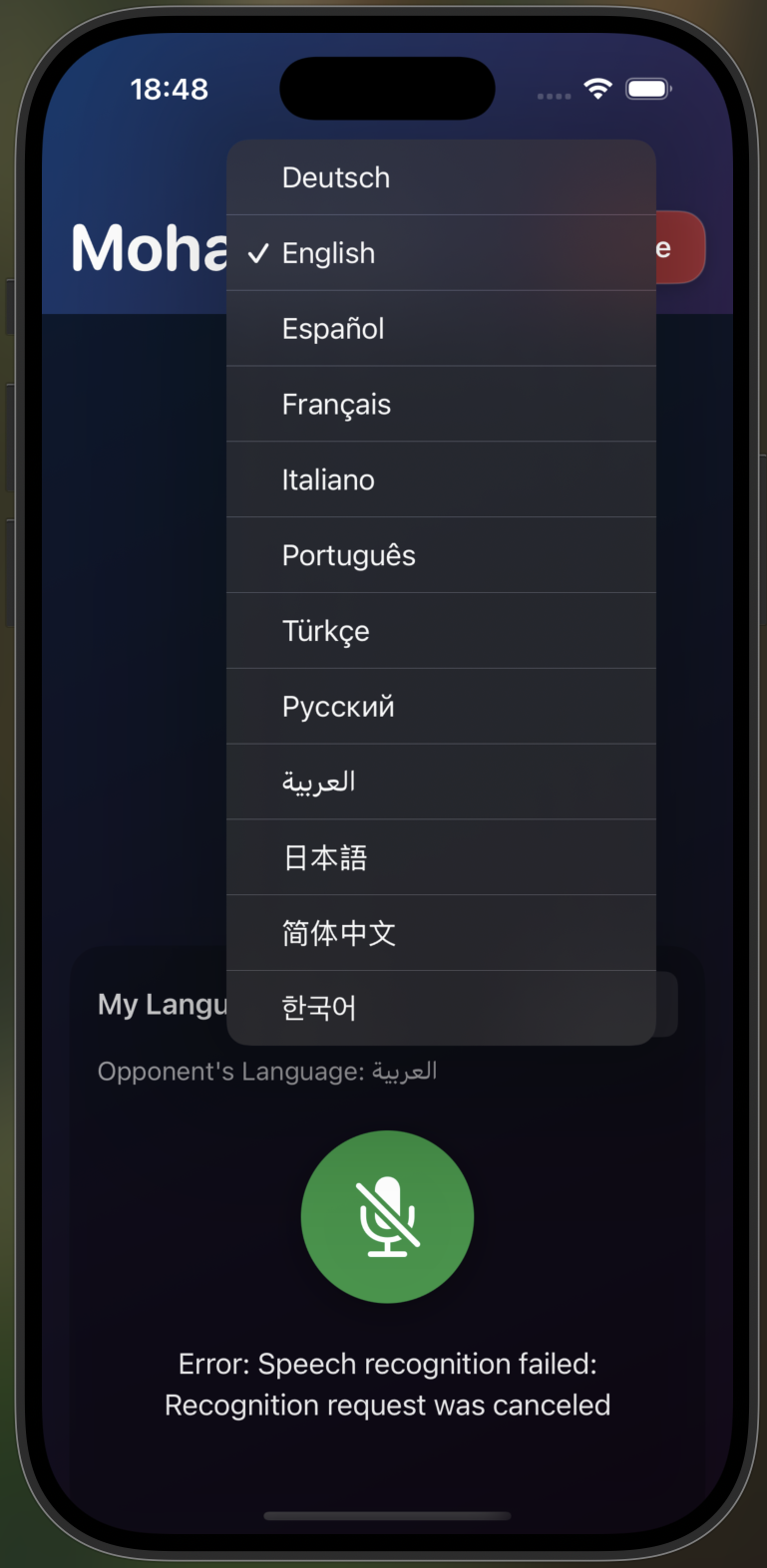Tap the red button behind the menu
The image size is (767, 1568).
tap(680, 247)
